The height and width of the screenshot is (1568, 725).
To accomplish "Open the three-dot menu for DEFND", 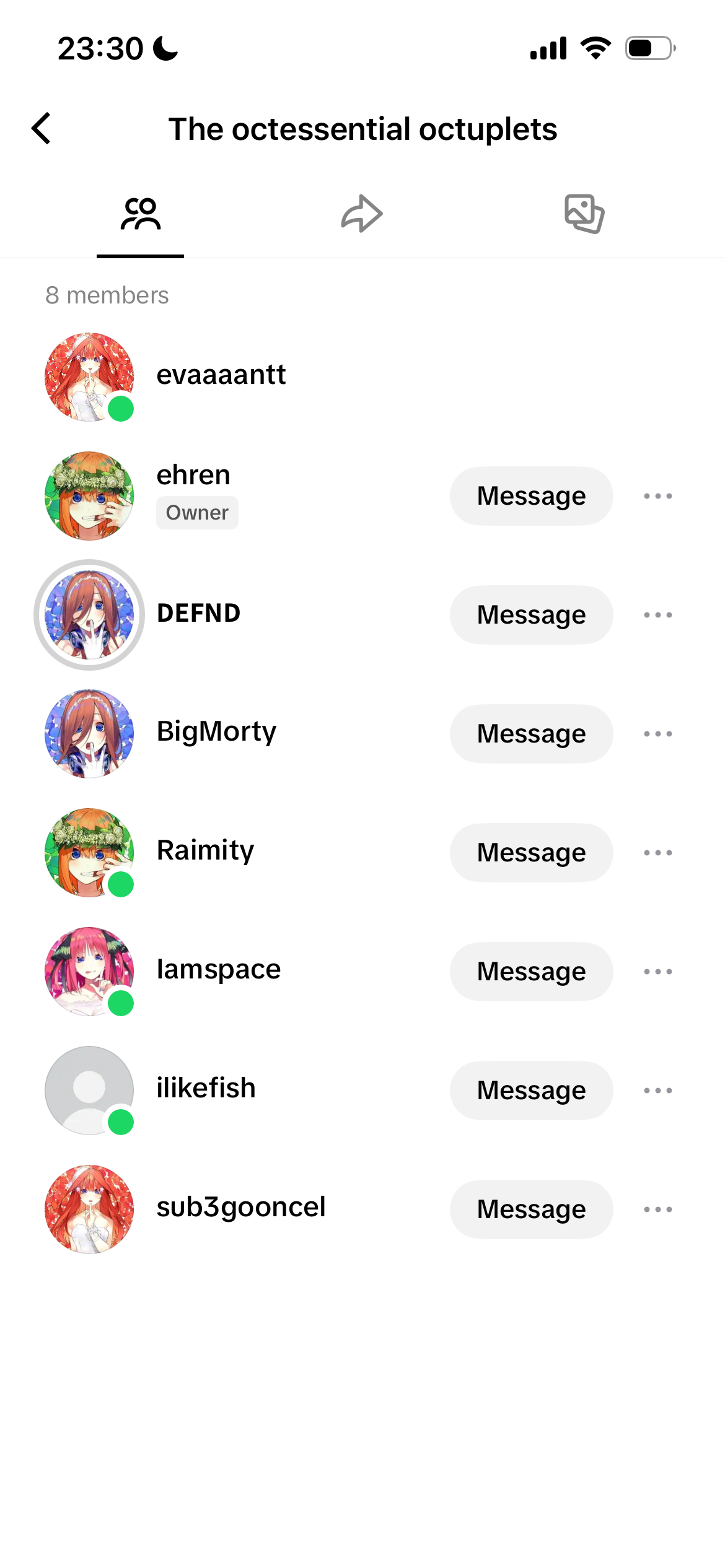I will click(657, 615).
